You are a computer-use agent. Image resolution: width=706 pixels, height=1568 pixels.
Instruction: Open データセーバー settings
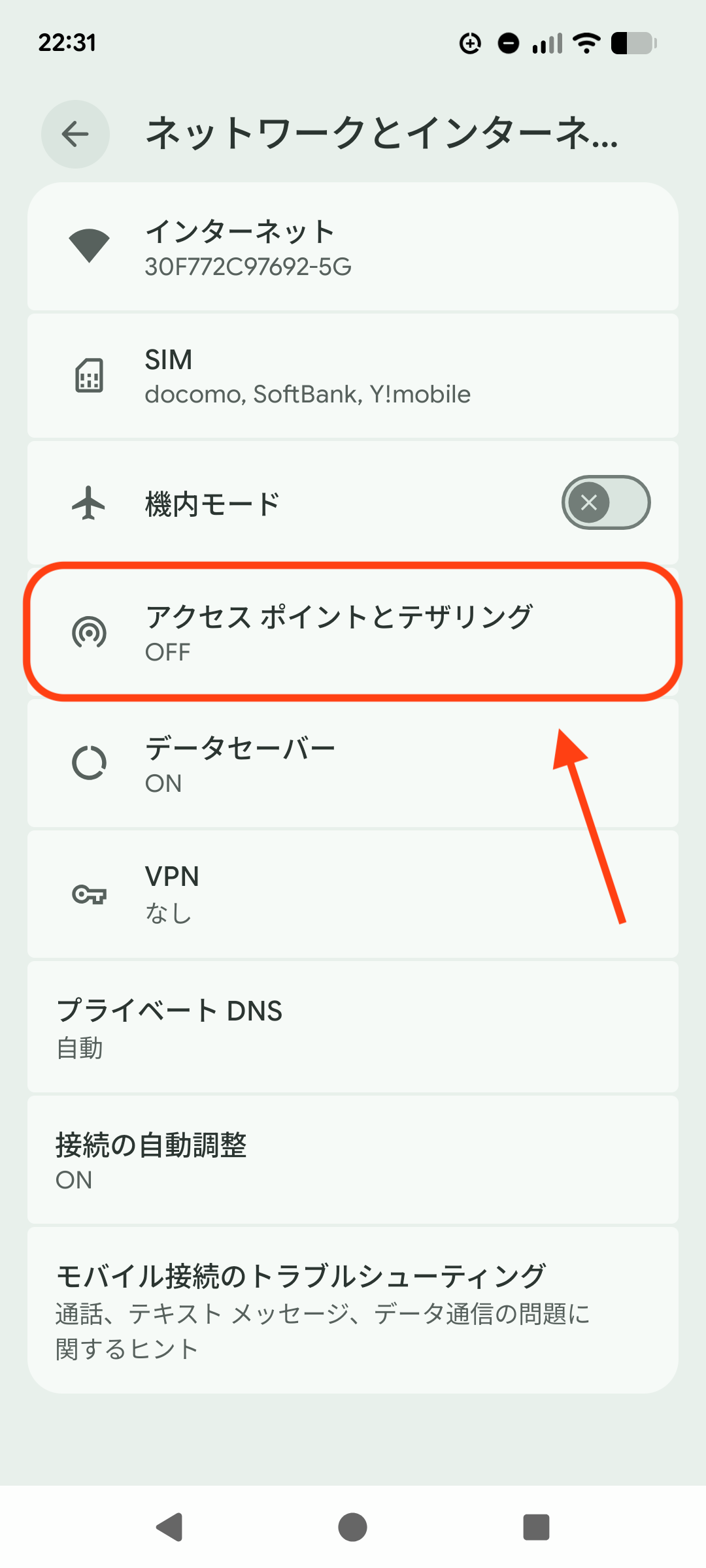point(353,763)
